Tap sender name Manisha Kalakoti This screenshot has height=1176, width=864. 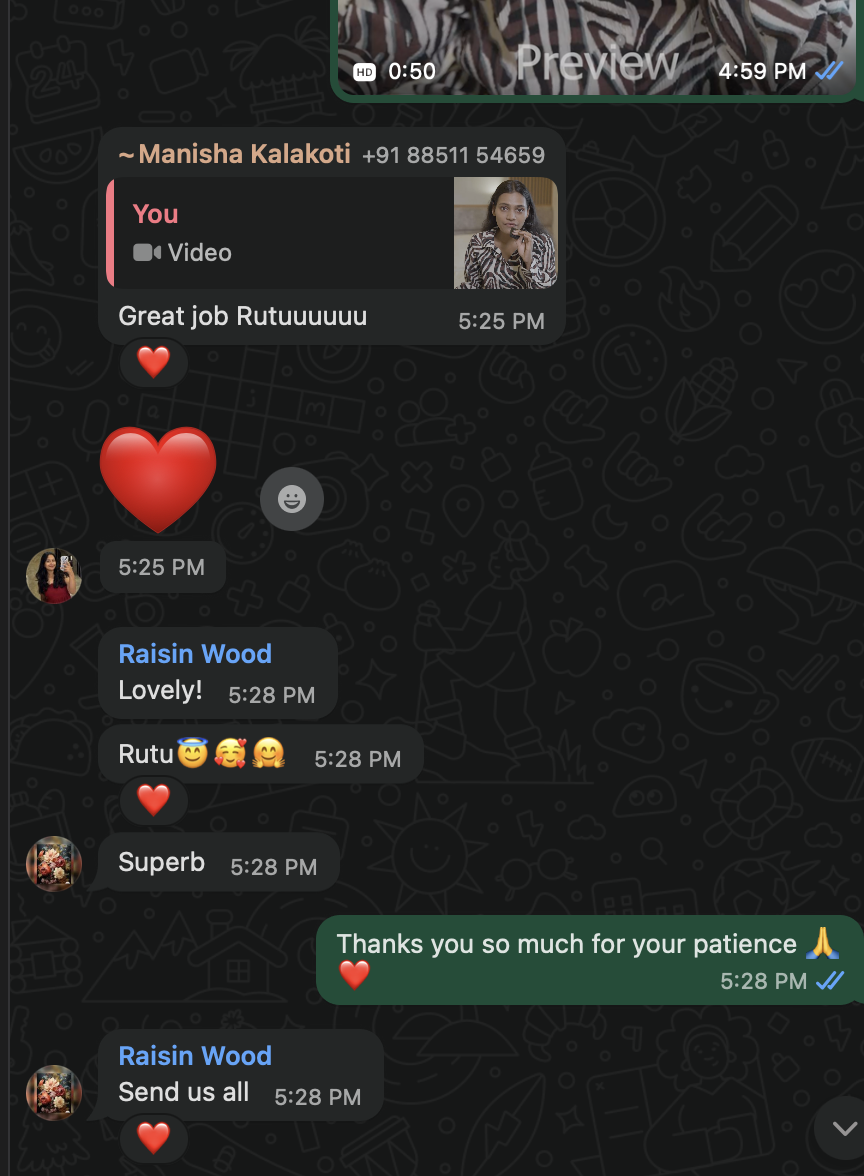[x=244, y=154]
